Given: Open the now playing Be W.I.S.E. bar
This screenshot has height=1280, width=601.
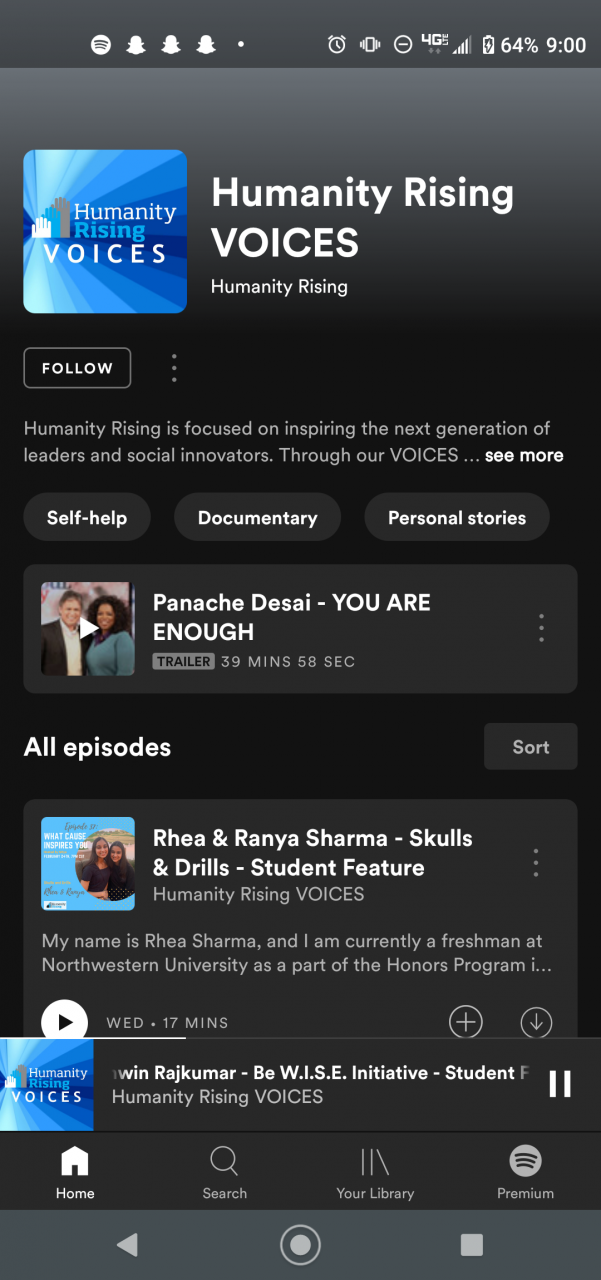Looking at the screenshot, I should (320, 1084).
